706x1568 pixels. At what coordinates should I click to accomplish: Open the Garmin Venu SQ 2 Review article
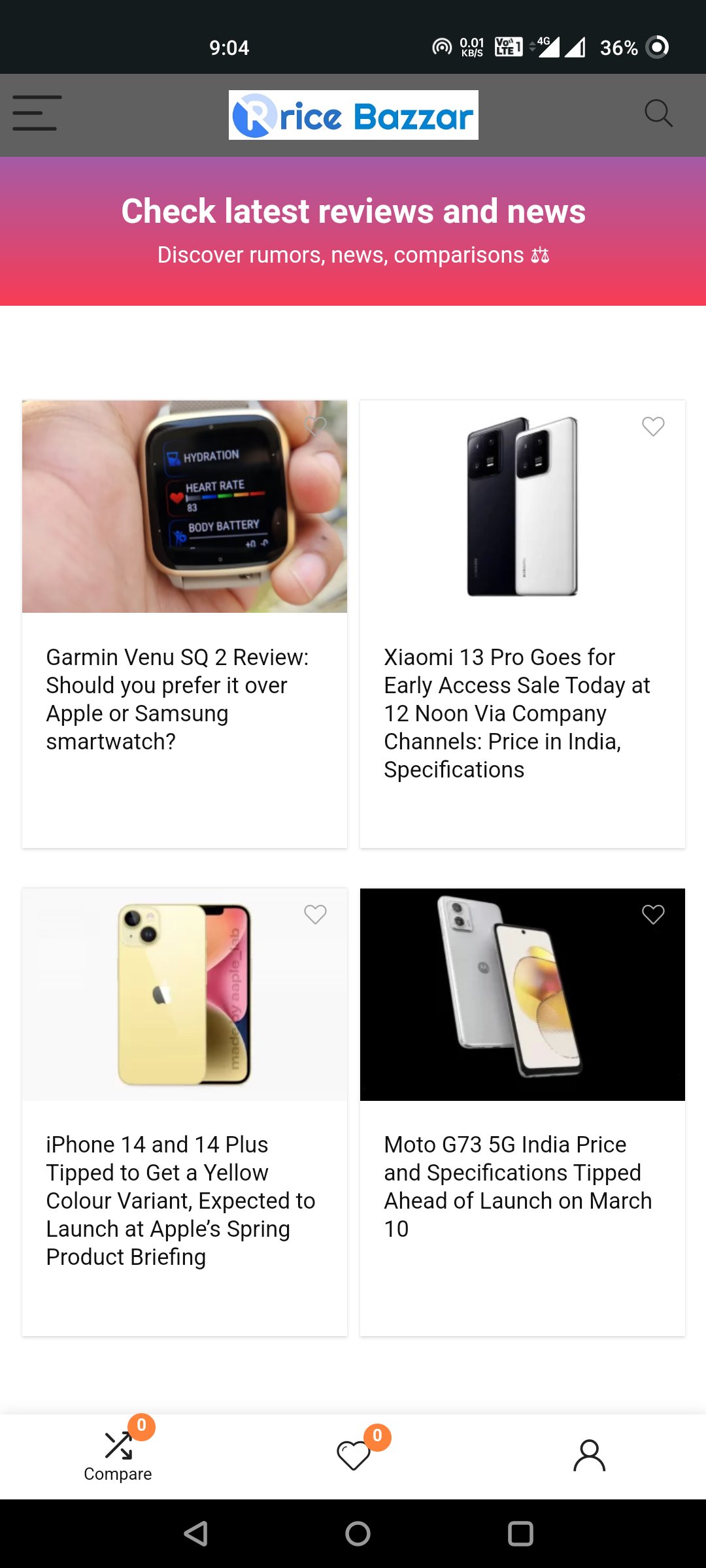(x=177, y=699)
